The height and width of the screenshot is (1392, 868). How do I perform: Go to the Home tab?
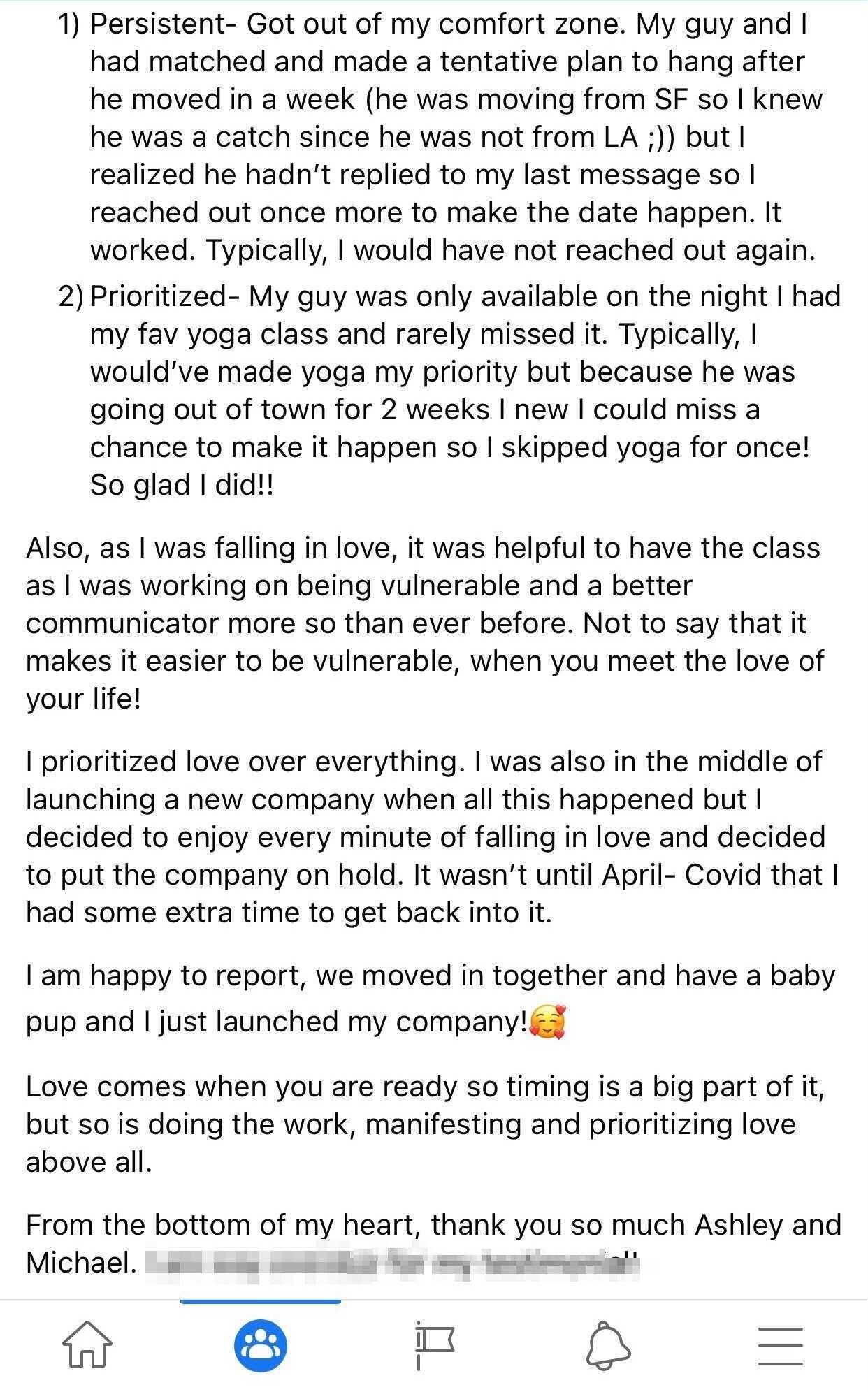click(87, 1344)
